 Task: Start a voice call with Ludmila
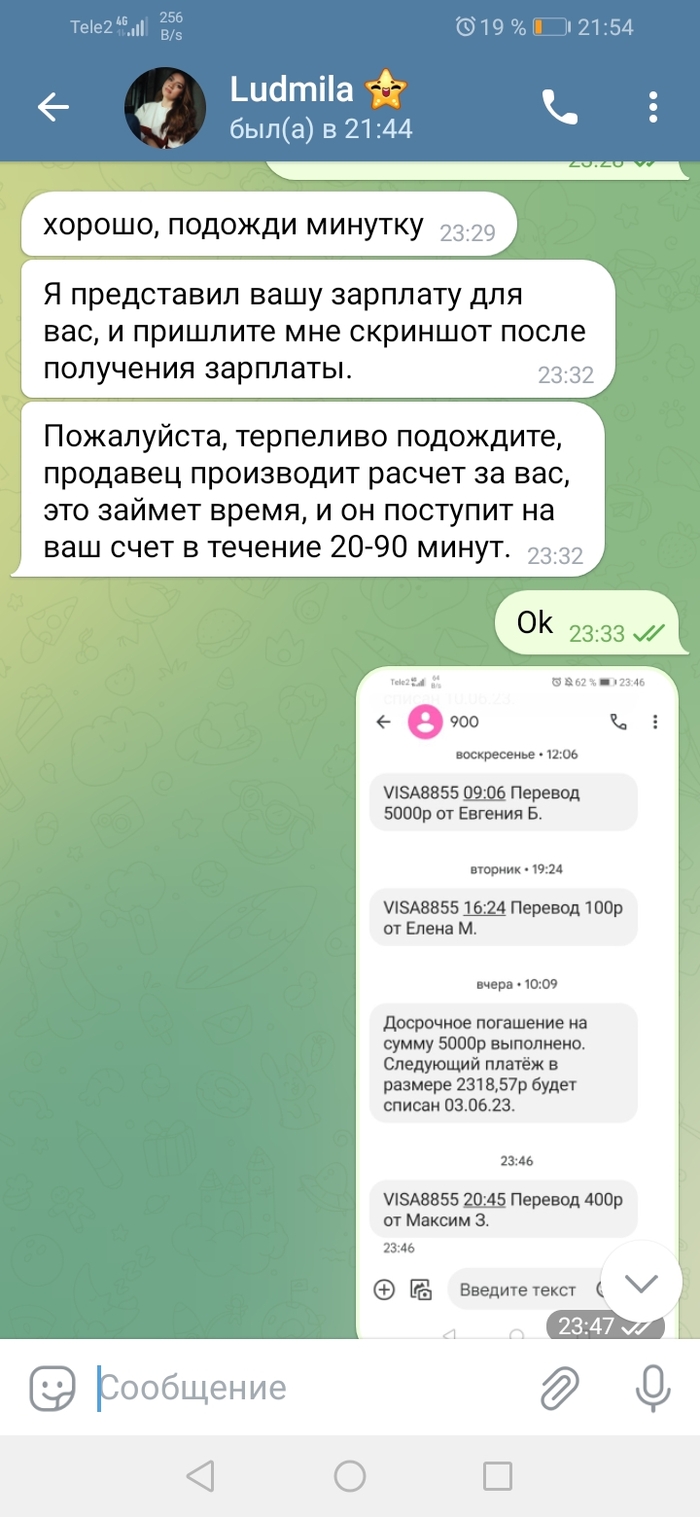[559, 107]
